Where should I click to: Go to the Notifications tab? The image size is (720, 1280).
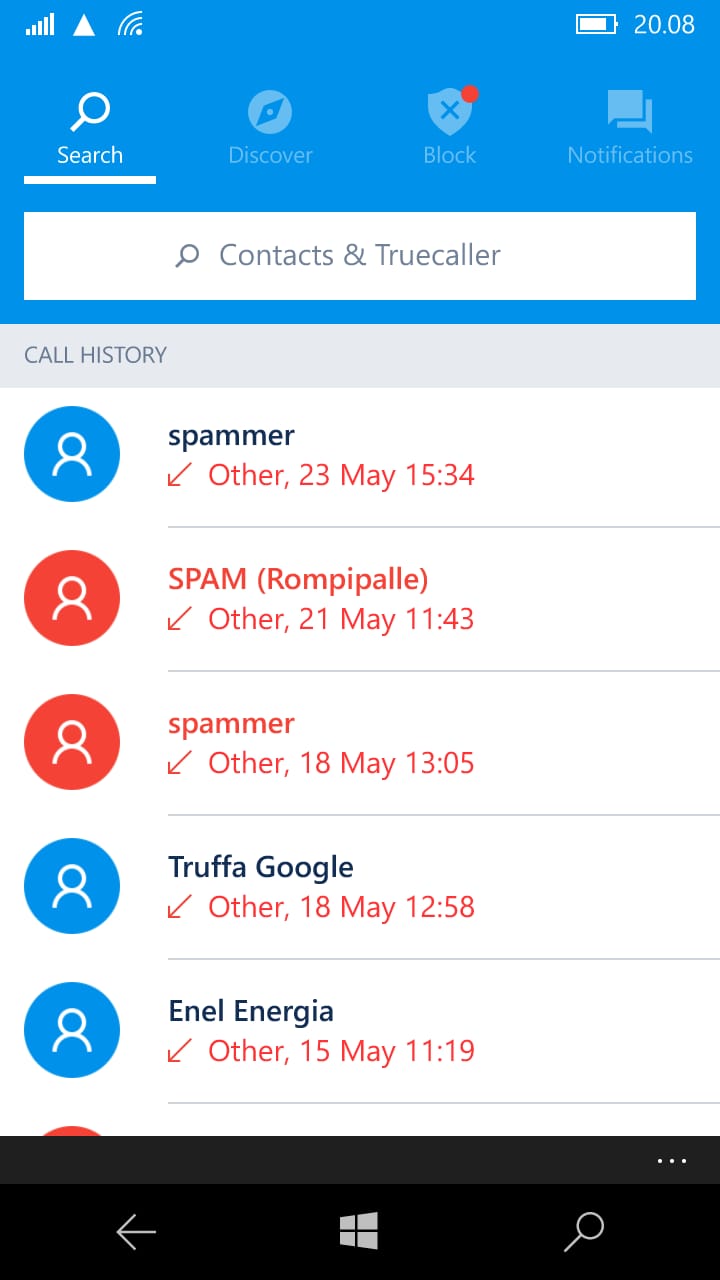click(x=629, y=128)
